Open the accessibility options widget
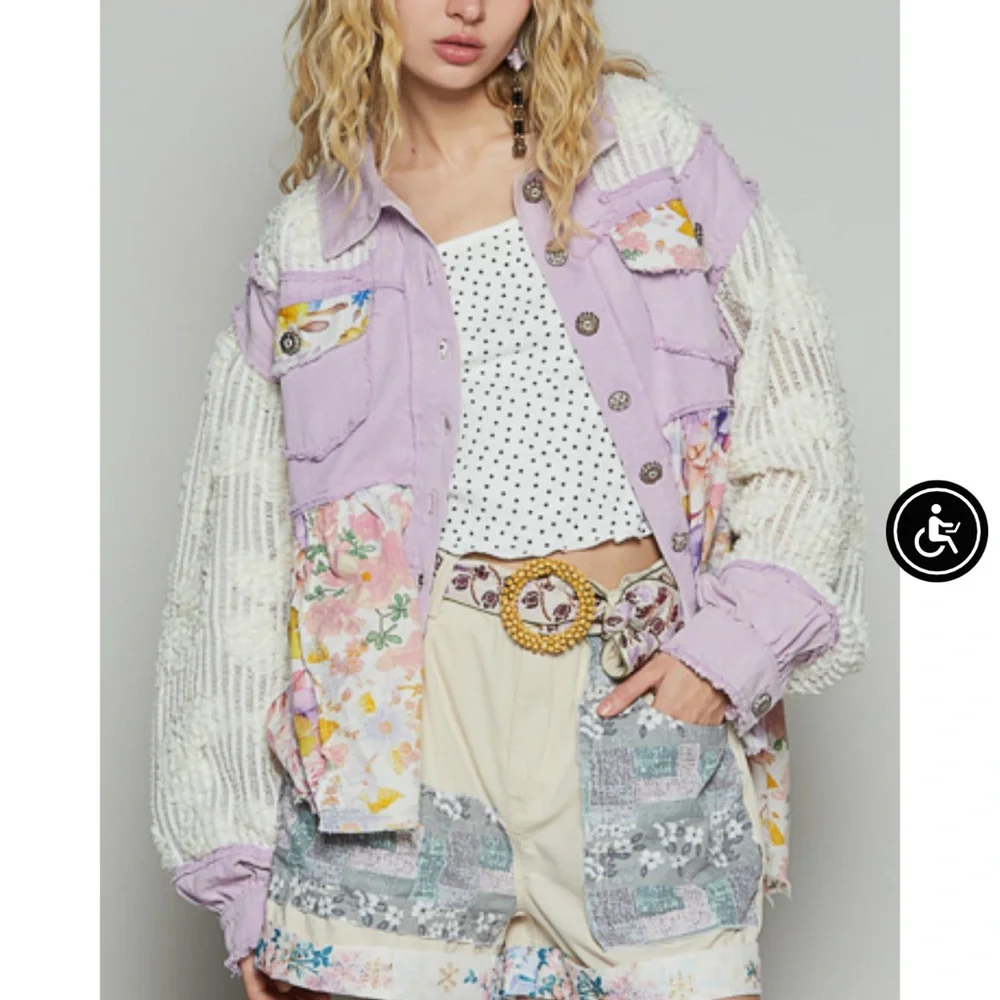Viewport: 1000px width, 1000px height. pyautogui.click(x=936, y=531)
